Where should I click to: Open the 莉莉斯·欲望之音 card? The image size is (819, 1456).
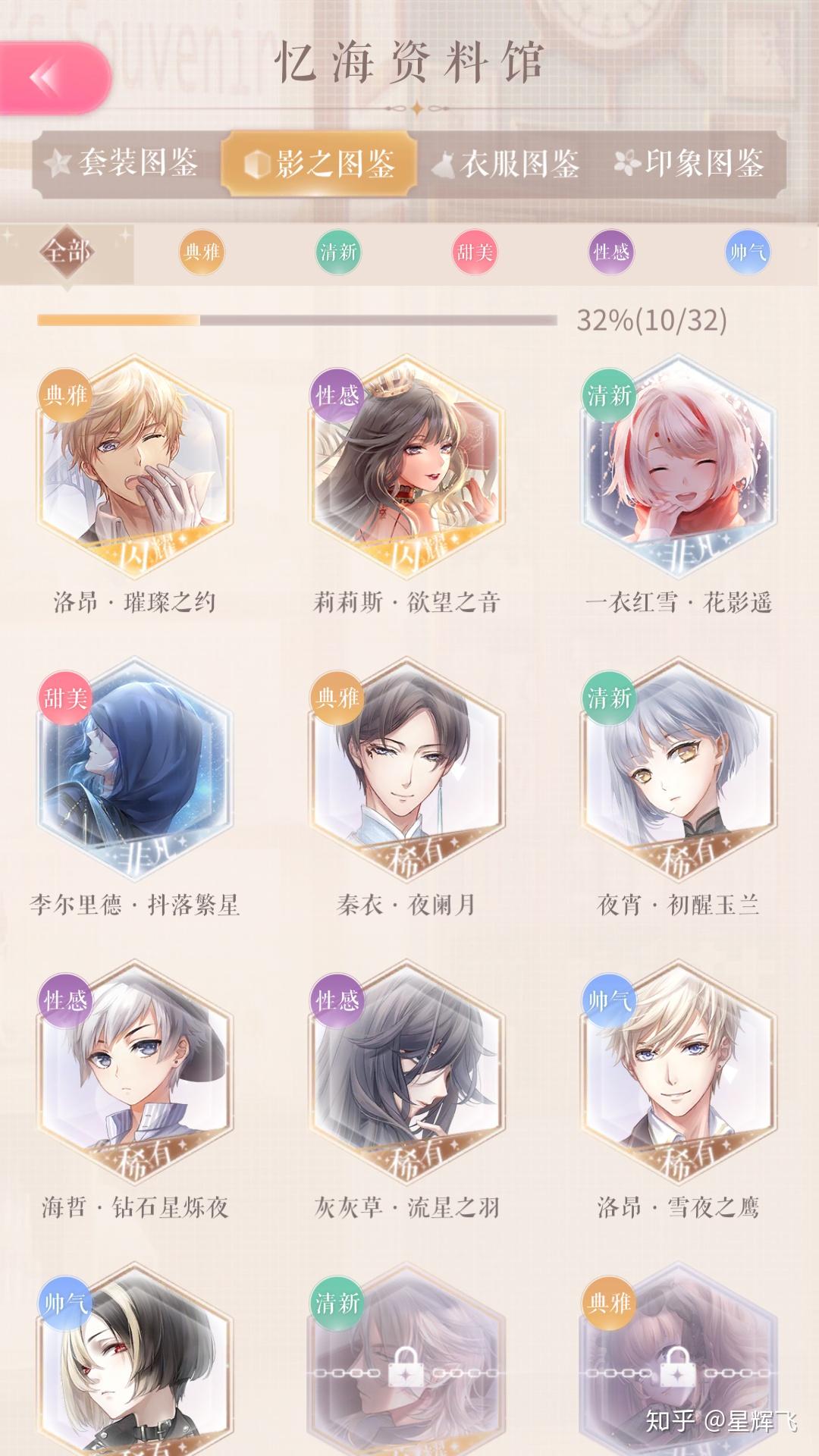(407, 485)
